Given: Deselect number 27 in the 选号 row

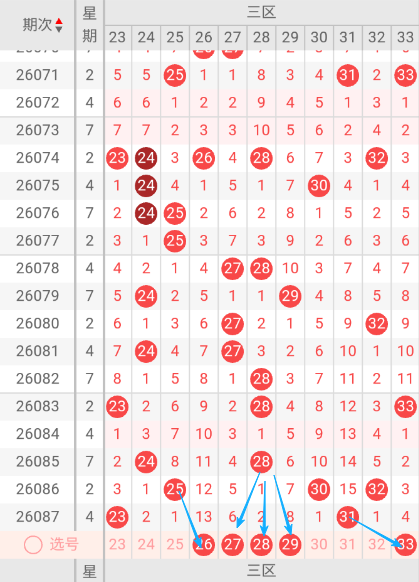Looking at the screenshot, I should (232, 545).
